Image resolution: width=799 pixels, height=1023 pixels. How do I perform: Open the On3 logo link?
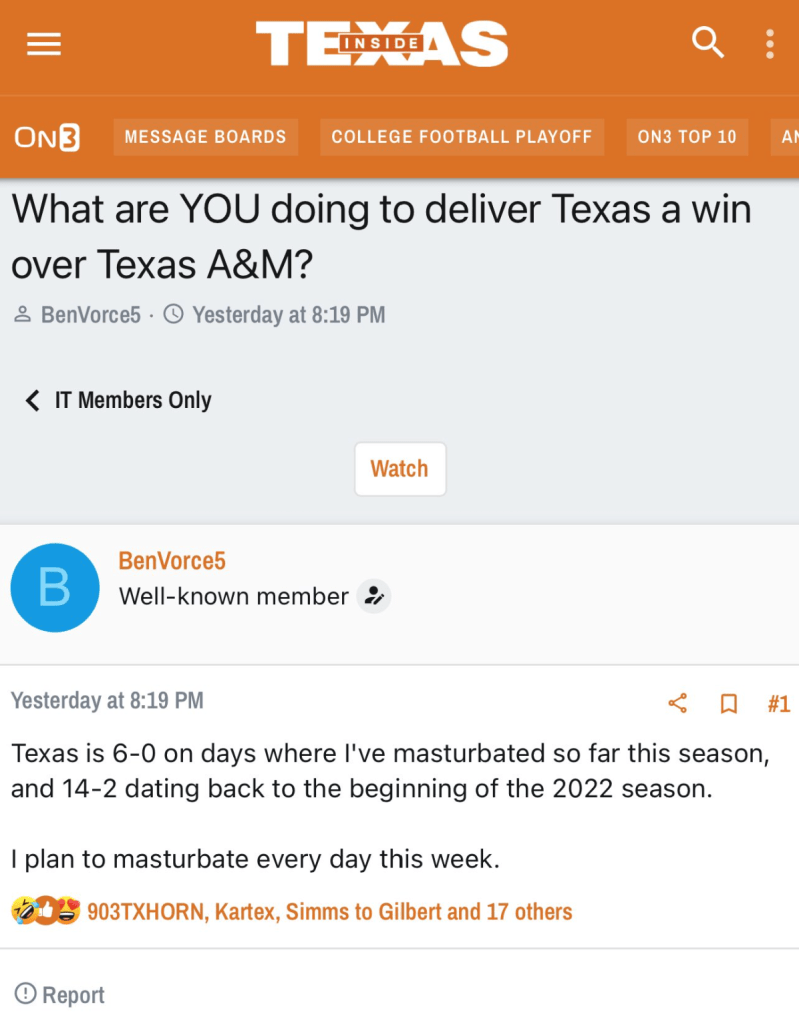(47, 137)
